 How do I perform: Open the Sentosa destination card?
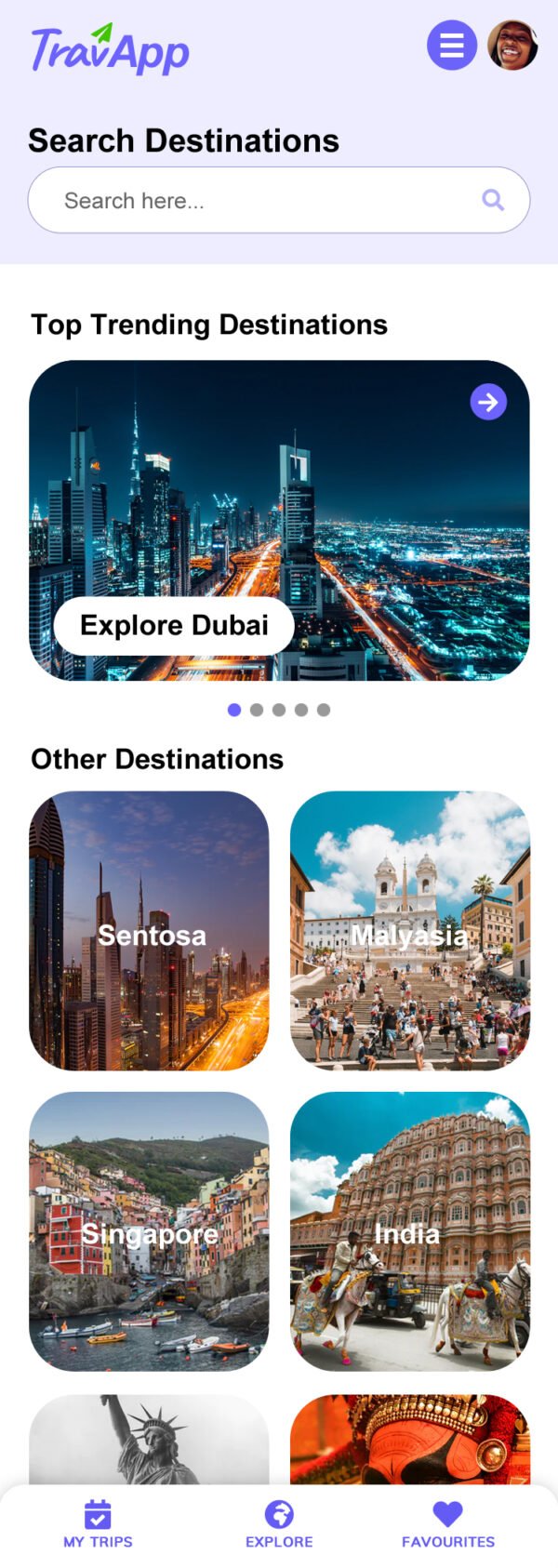tap(149, 931)
